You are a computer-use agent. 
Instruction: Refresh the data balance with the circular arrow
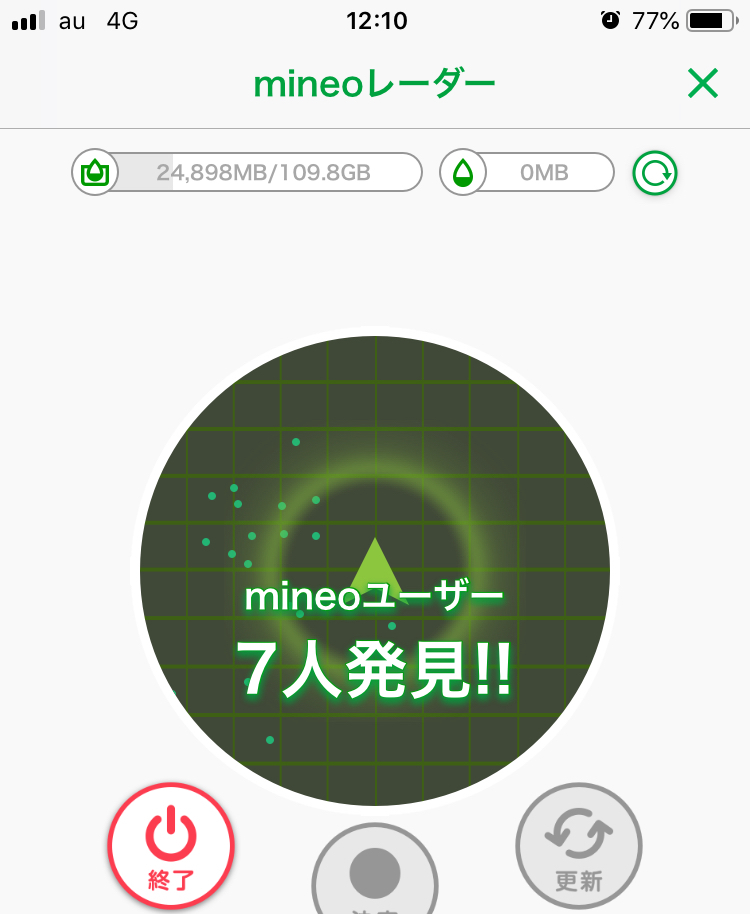pos(654,173)
